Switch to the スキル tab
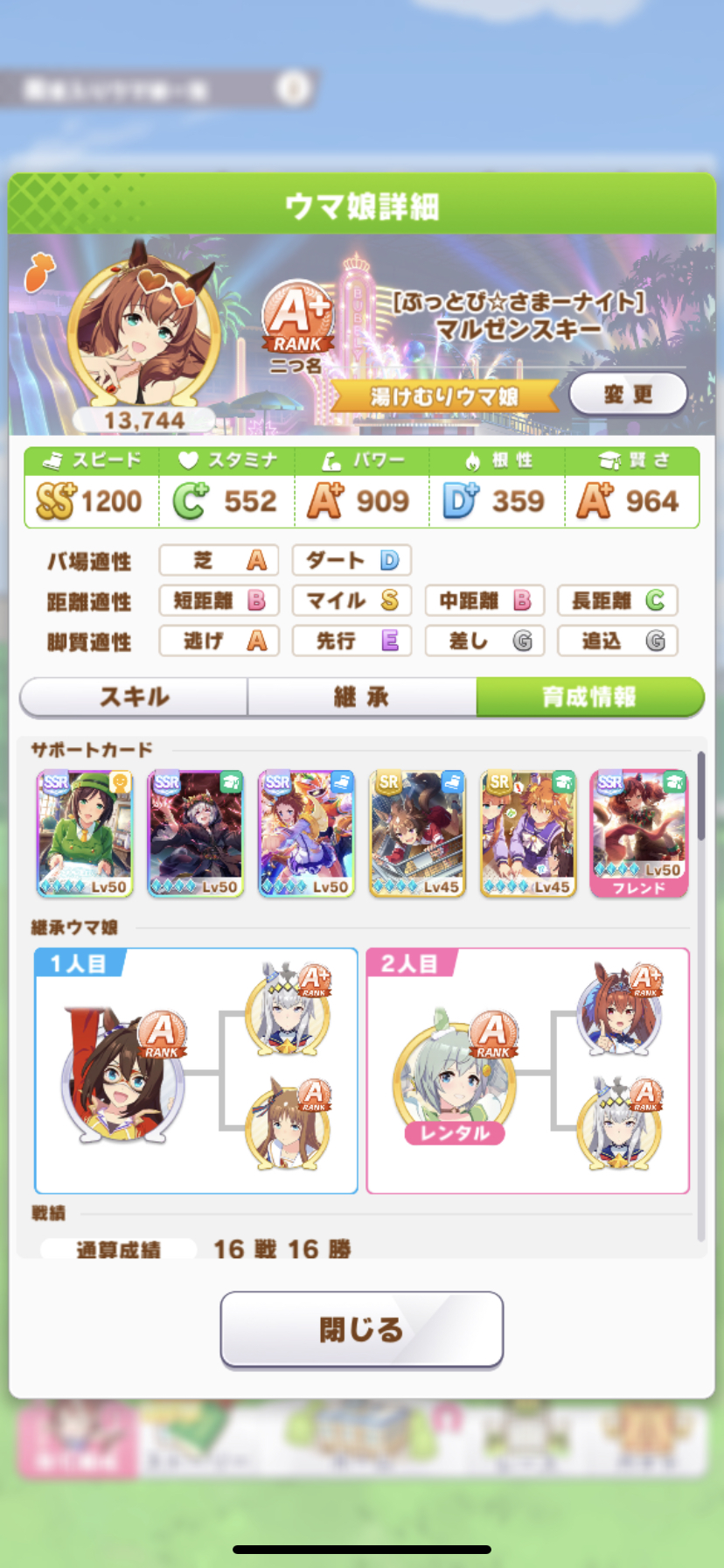The image size is (724, 1568). coord(134,697)
